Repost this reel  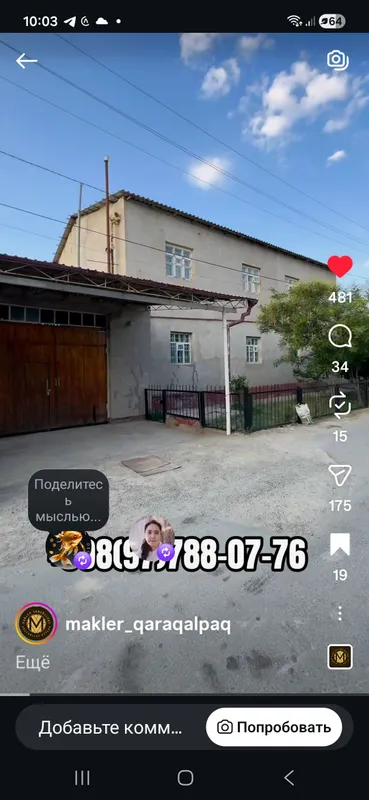tap(340, 406)
